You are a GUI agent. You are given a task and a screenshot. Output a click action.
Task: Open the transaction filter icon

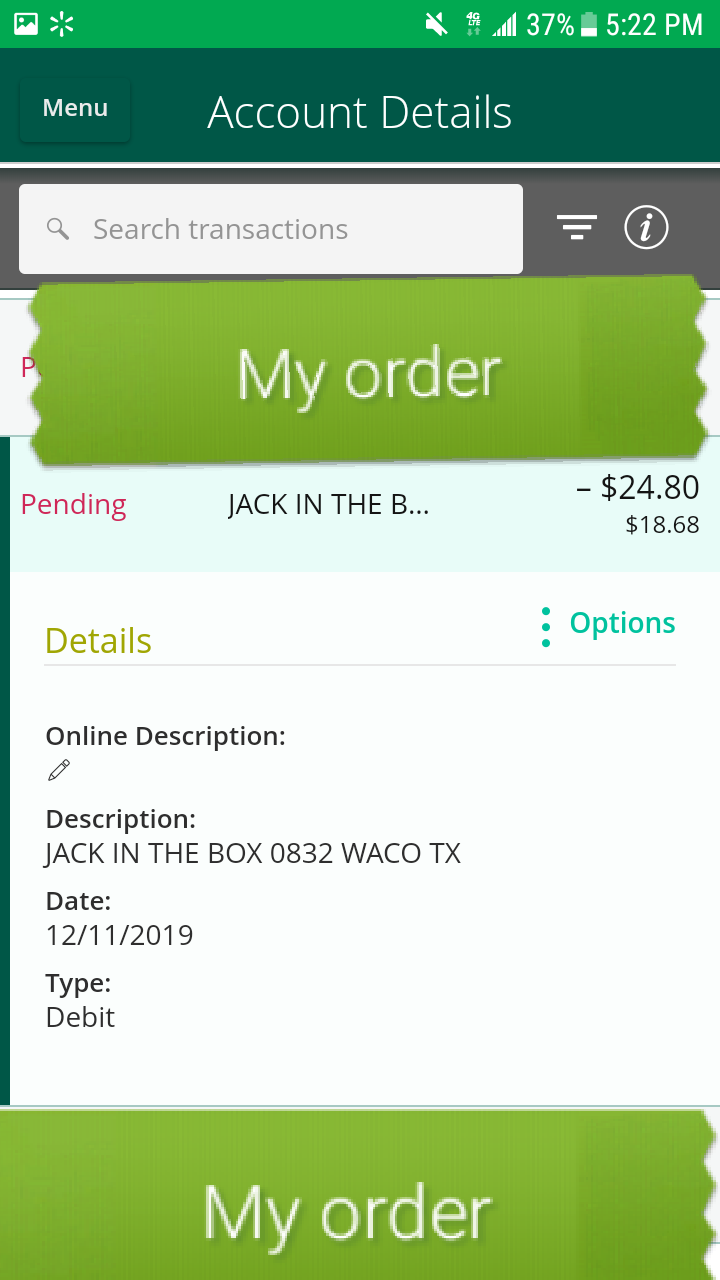pos(577,228)
